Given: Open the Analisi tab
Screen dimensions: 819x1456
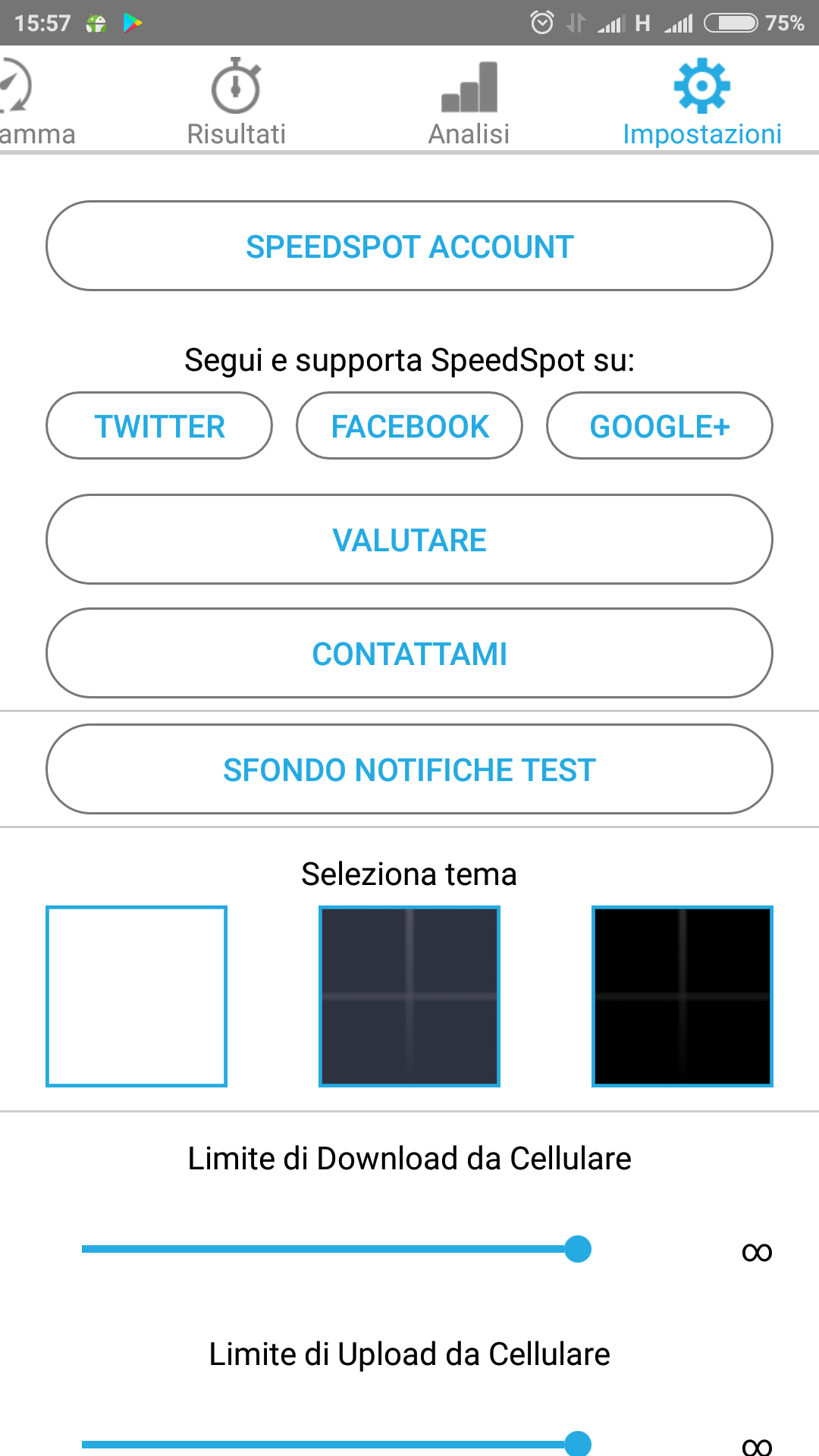Looking at the screenshot, I should (469, 102).
